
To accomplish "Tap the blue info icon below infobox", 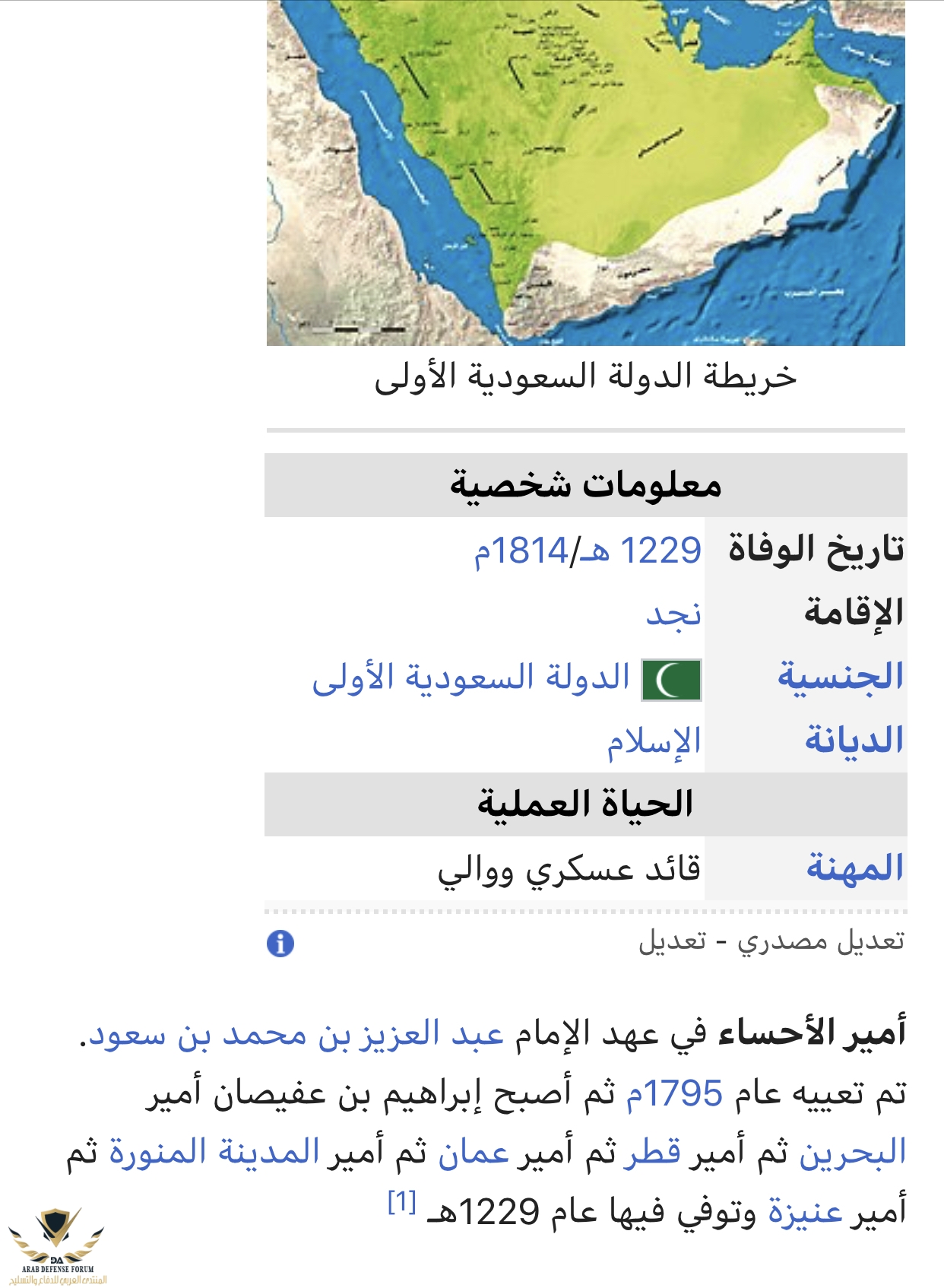I will click(x=280, y=944).
